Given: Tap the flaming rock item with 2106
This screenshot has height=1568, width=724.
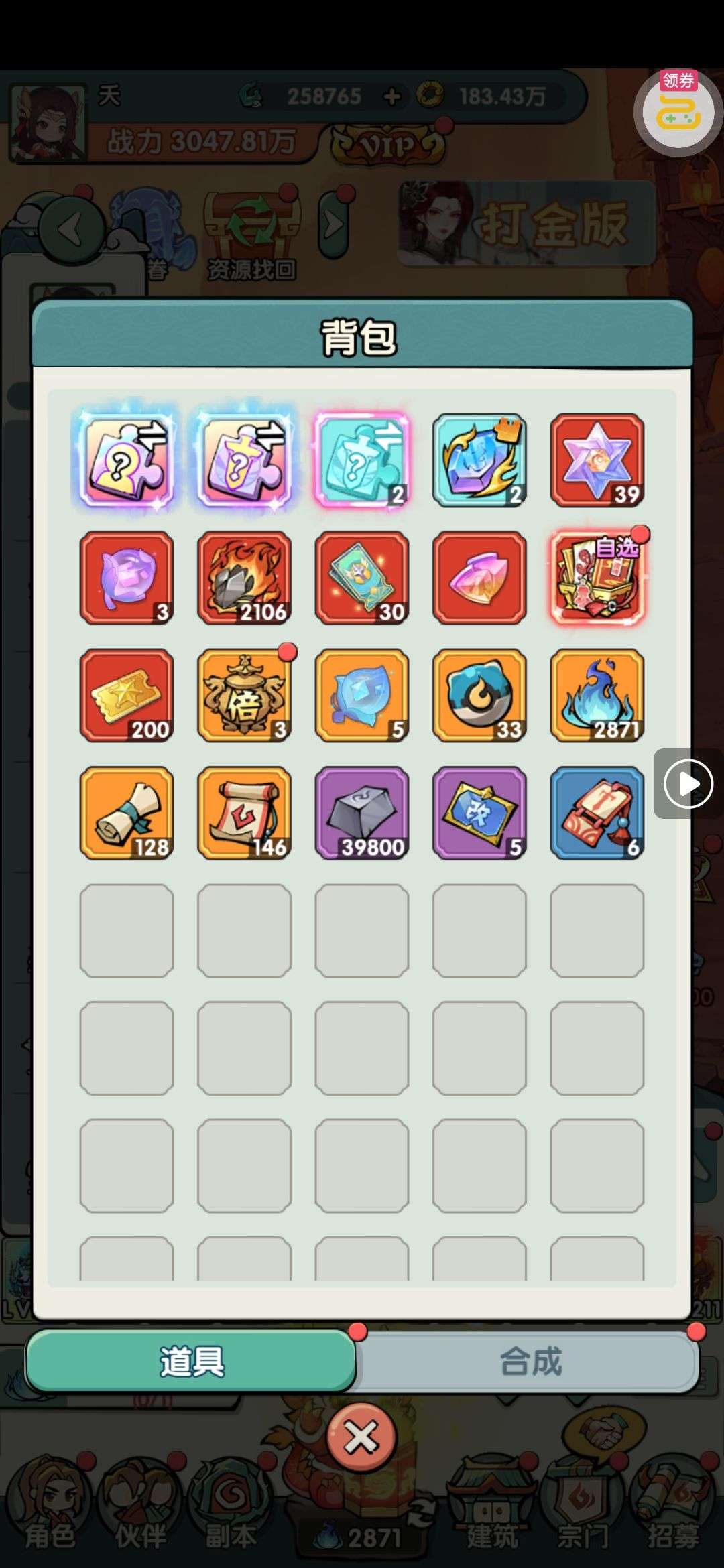Looking at the screenshot, I should tap(244, 578).
